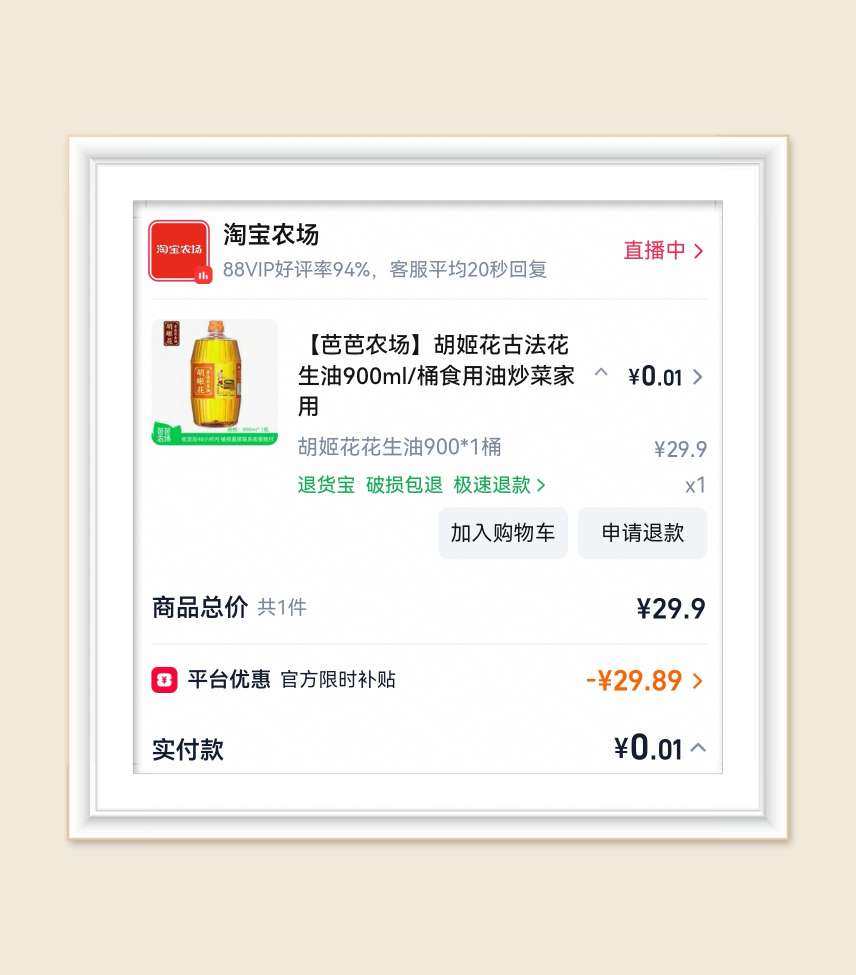Click the green arrow after 极速退款
This screenshot has height=975, width=856.
(x=541, y=484)
